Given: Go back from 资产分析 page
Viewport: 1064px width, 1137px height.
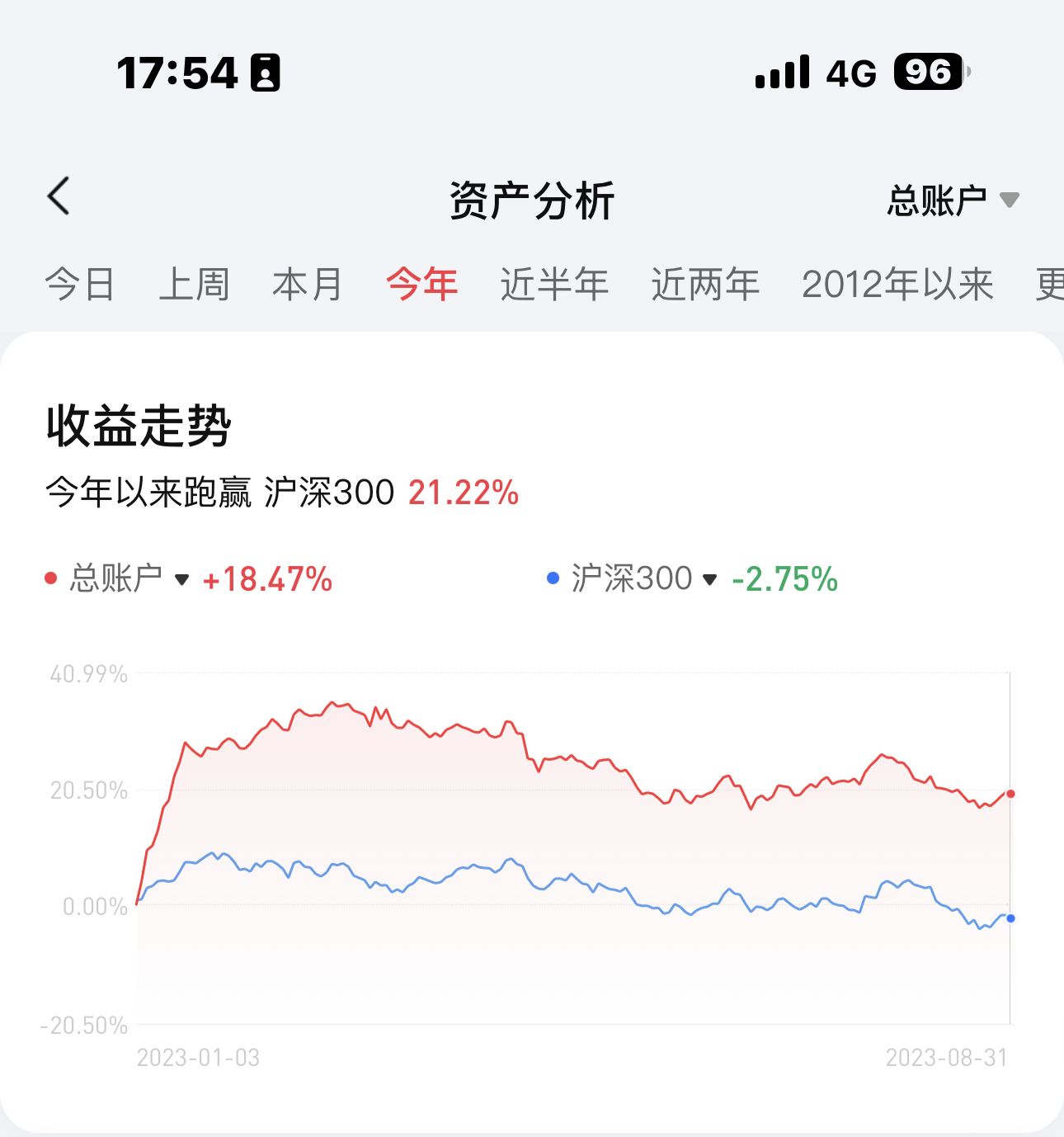Looking at the screenshot, I should tap(59, 196).
